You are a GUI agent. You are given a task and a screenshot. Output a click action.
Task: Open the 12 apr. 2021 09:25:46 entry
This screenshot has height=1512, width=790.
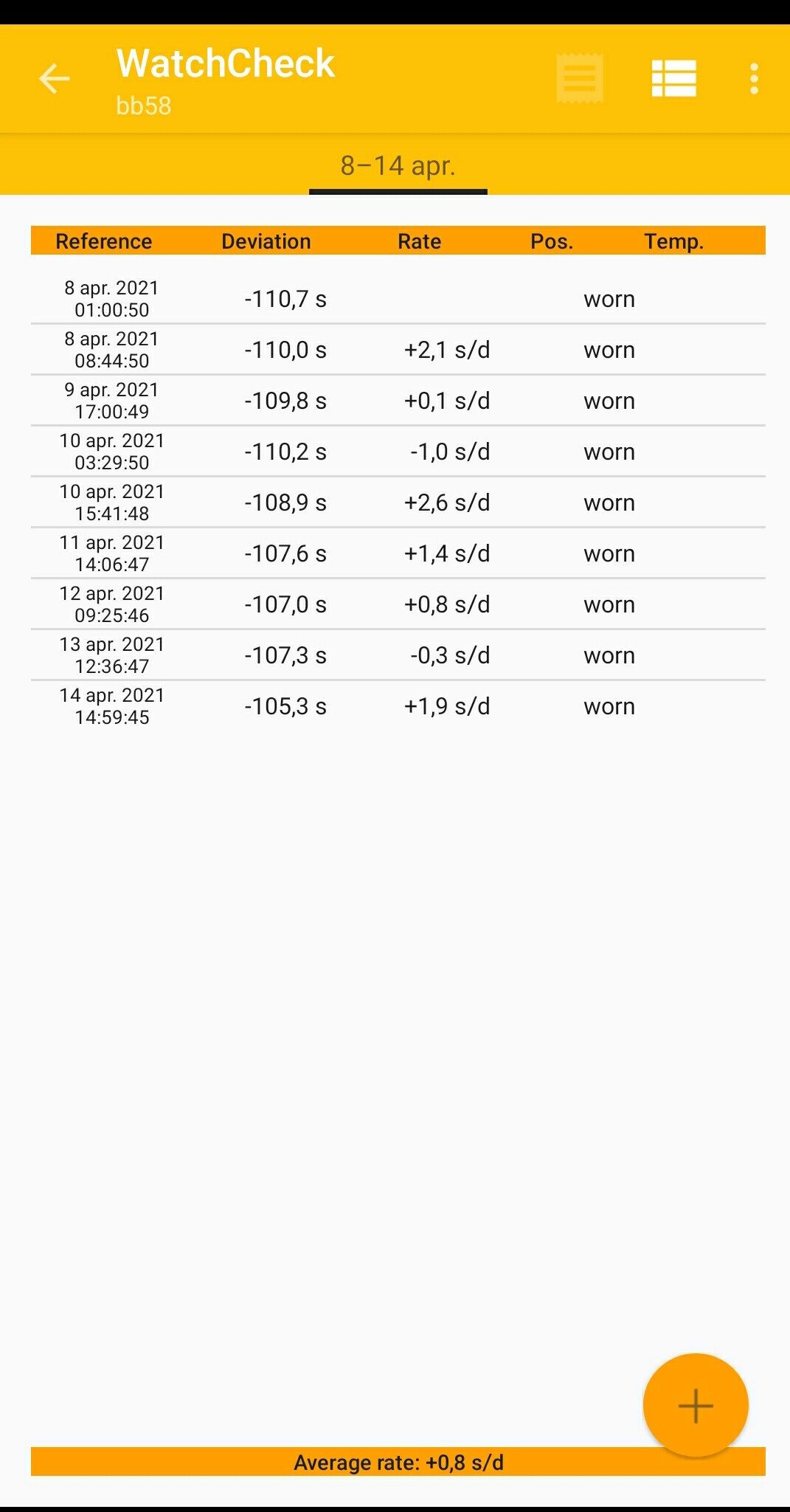[x=398, y=604]
